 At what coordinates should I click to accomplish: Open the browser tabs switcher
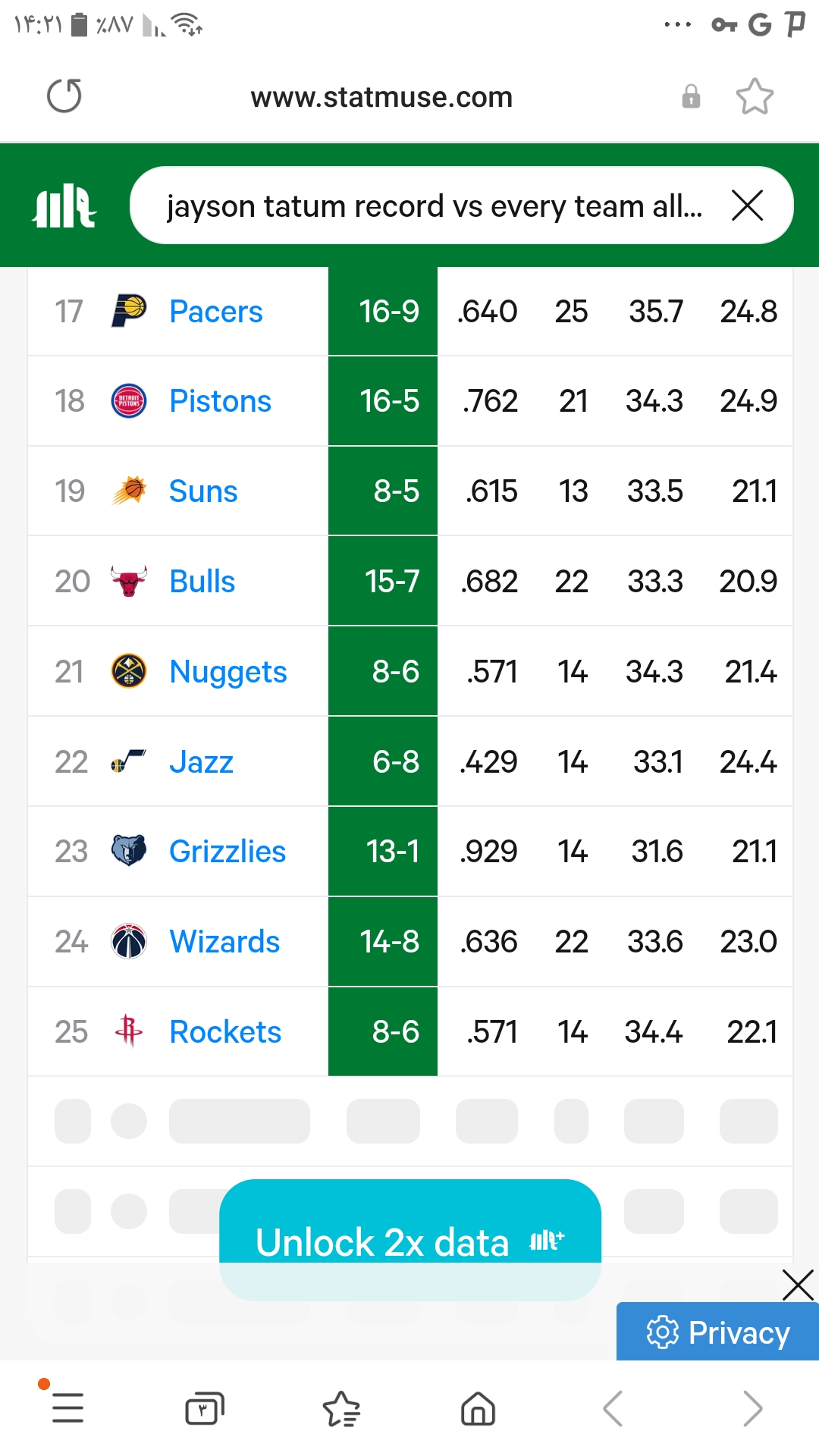tap(205, 1410)
